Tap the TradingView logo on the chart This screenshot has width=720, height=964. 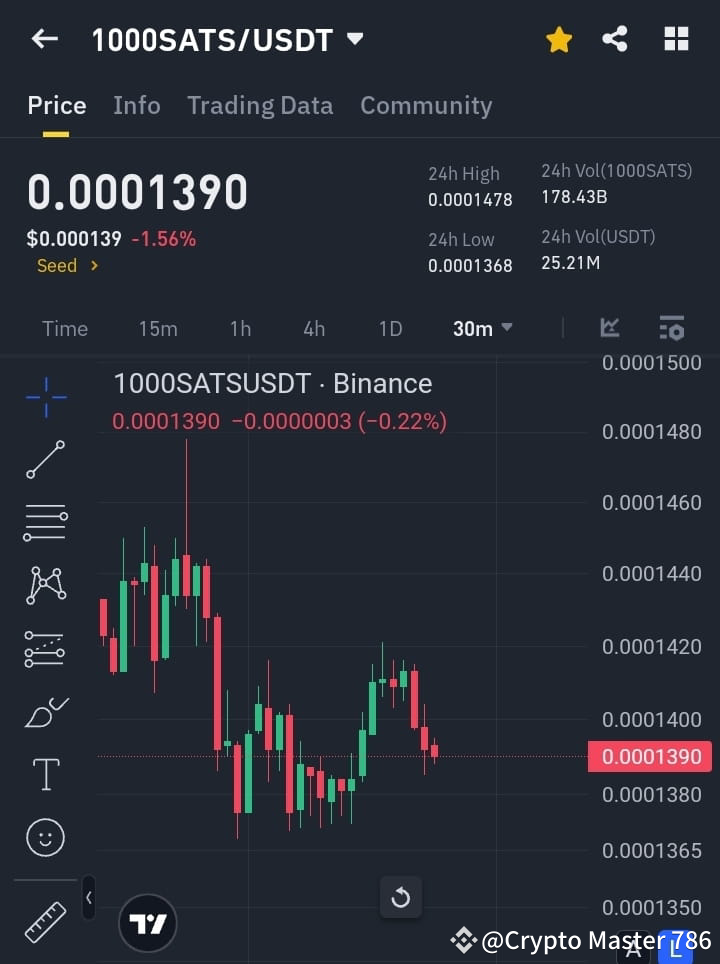148,922
